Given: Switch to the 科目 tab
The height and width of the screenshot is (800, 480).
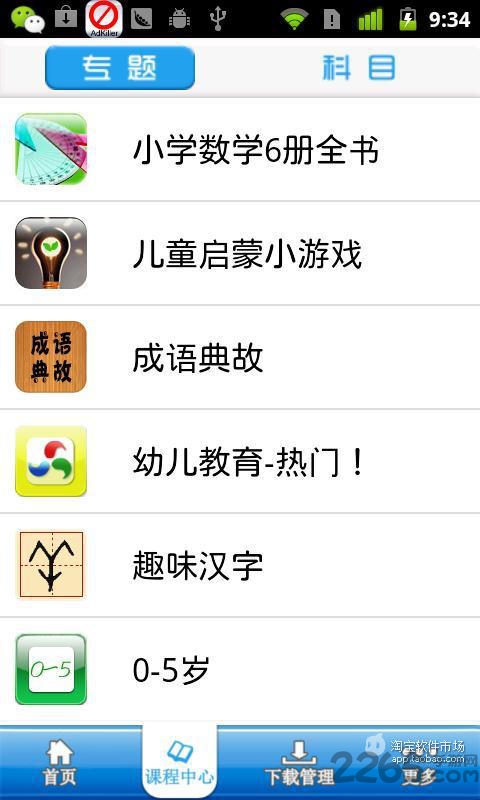Looking at the screenshot, I should click(359, 67).
